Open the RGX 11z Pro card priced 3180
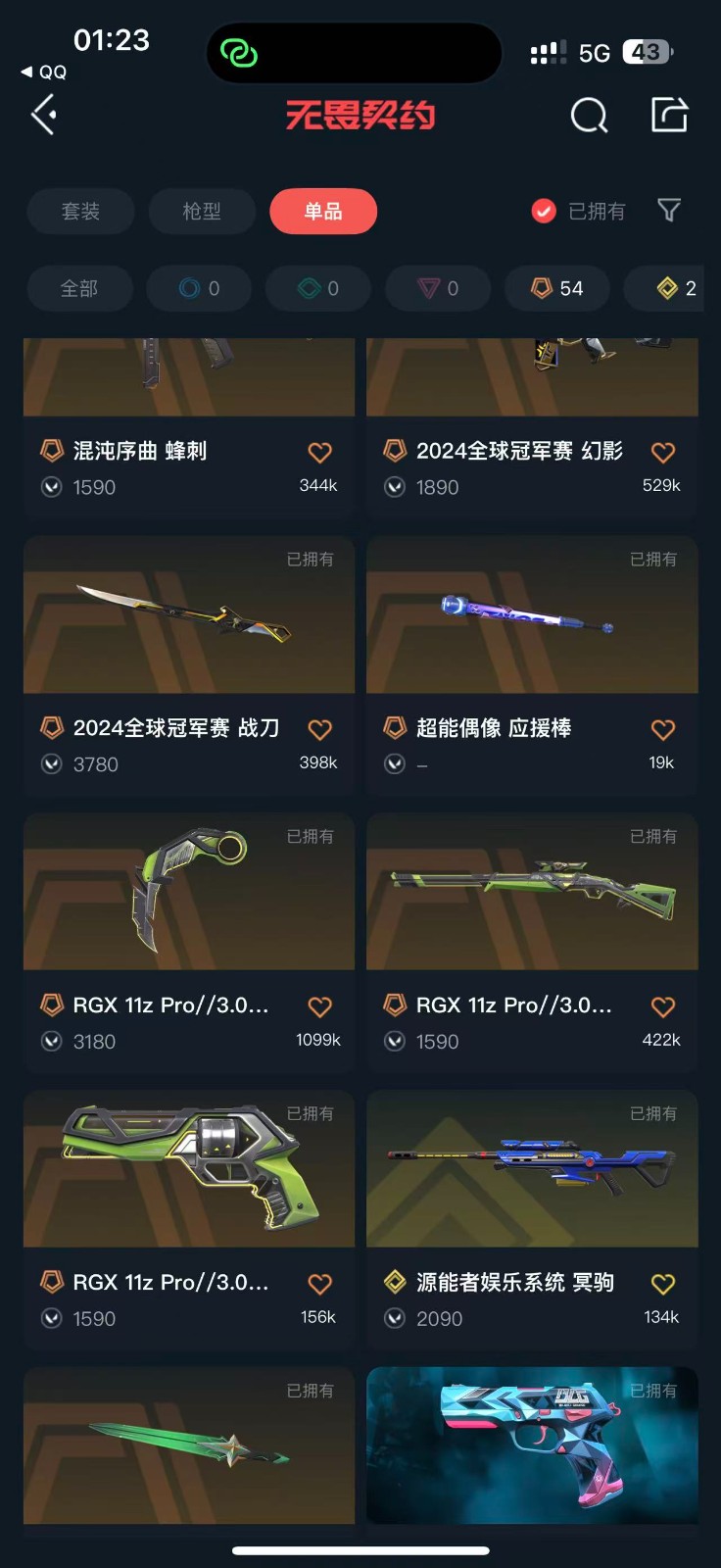 click(189, 902)
